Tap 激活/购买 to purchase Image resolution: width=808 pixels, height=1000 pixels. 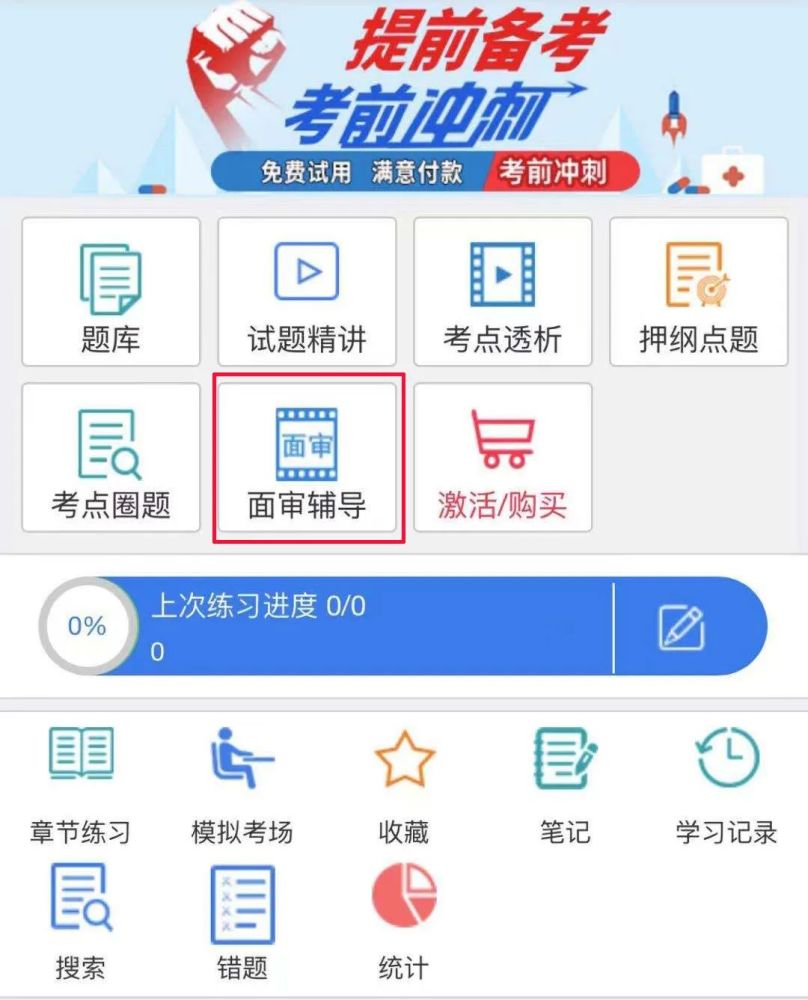[x=502, y=458]
